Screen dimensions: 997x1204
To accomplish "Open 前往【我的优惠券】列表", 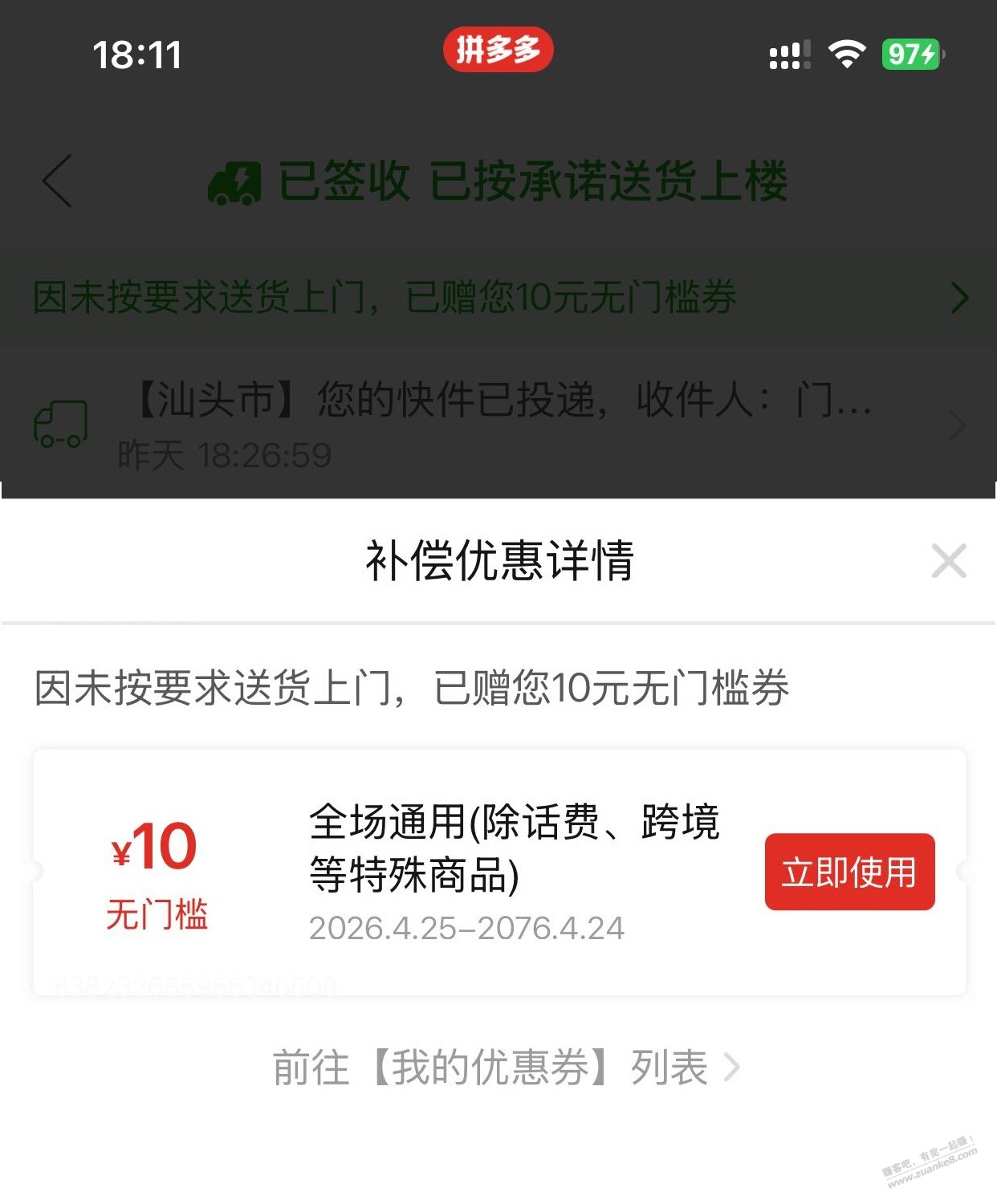I will (493, 1068).
